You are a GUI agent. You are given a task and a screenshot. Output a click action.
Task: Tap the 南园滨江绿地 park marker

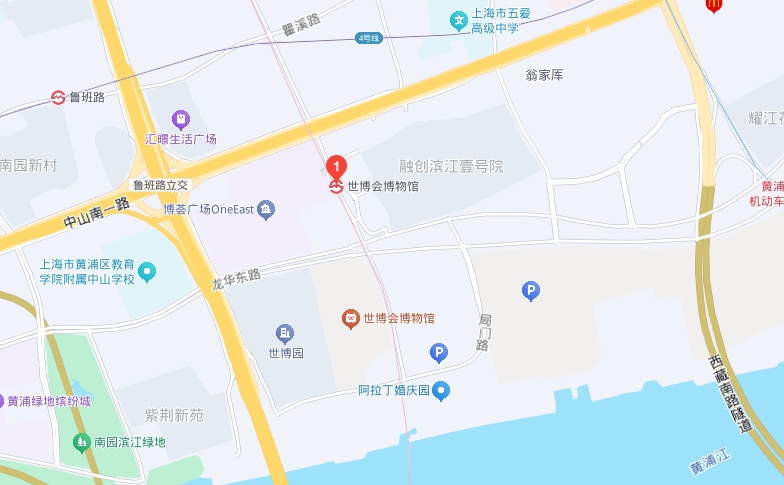click(x=81, y=441)
